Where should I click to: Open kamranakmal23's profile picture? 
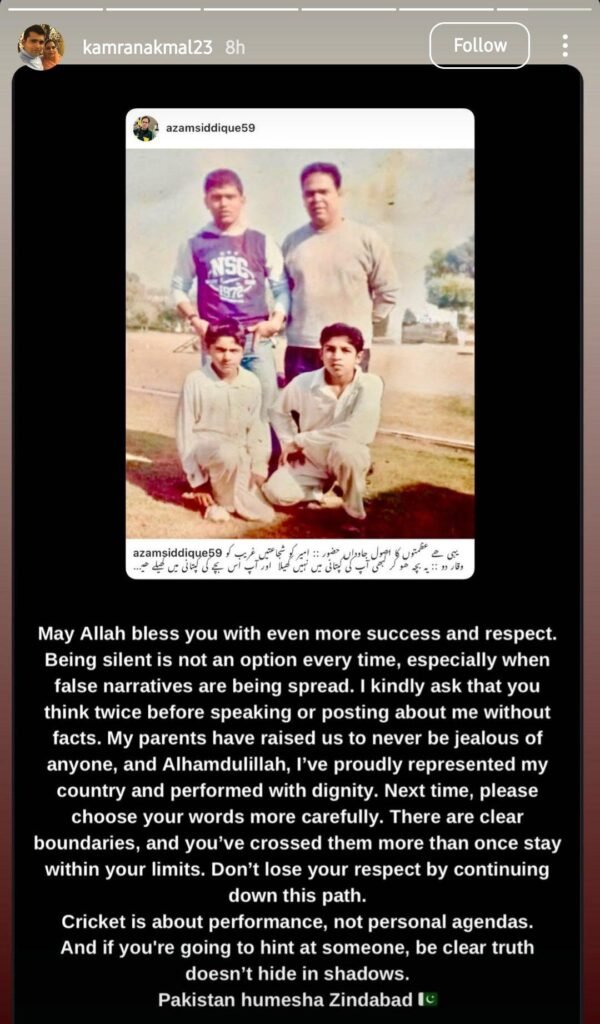pos(41,47)
